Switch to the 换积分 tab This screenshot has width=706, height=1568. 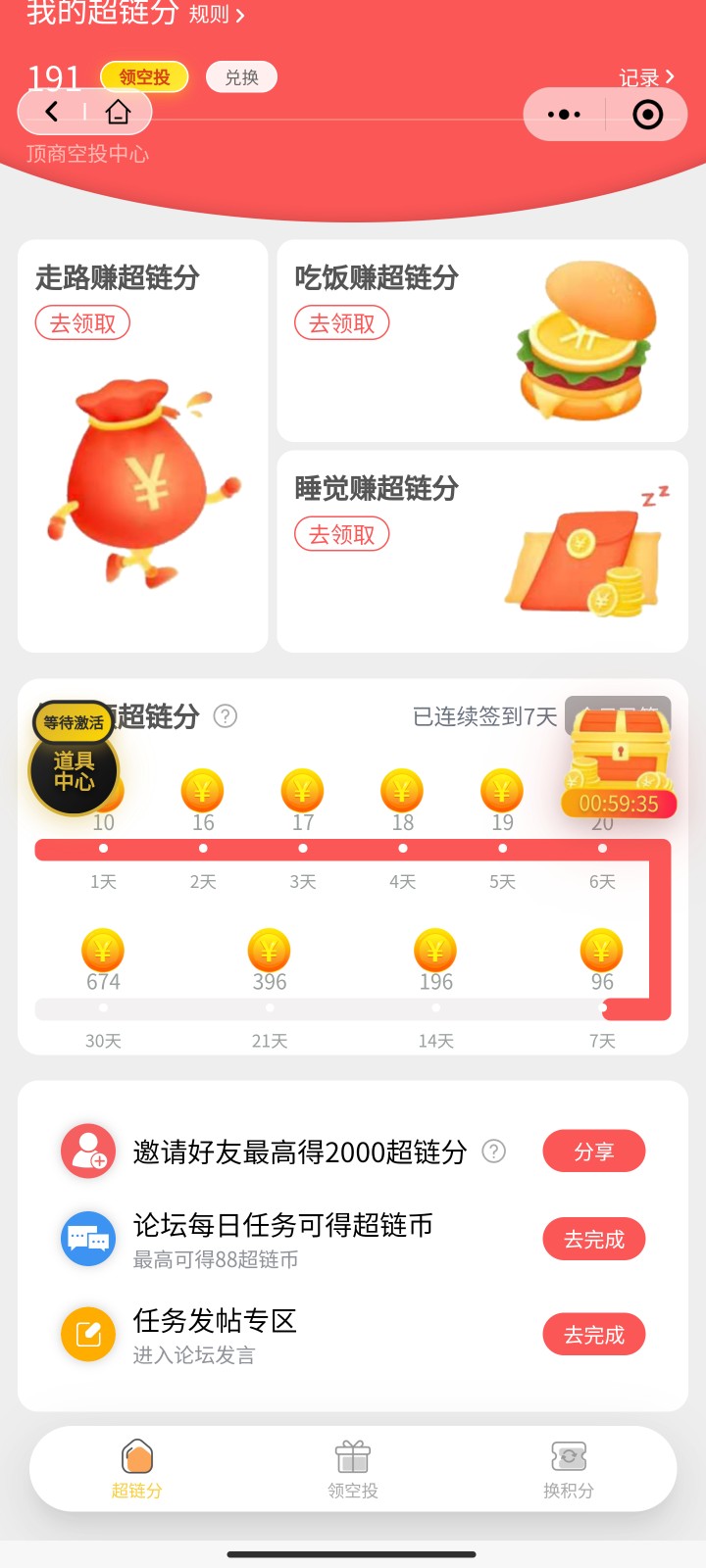[x=569, y=1468]
